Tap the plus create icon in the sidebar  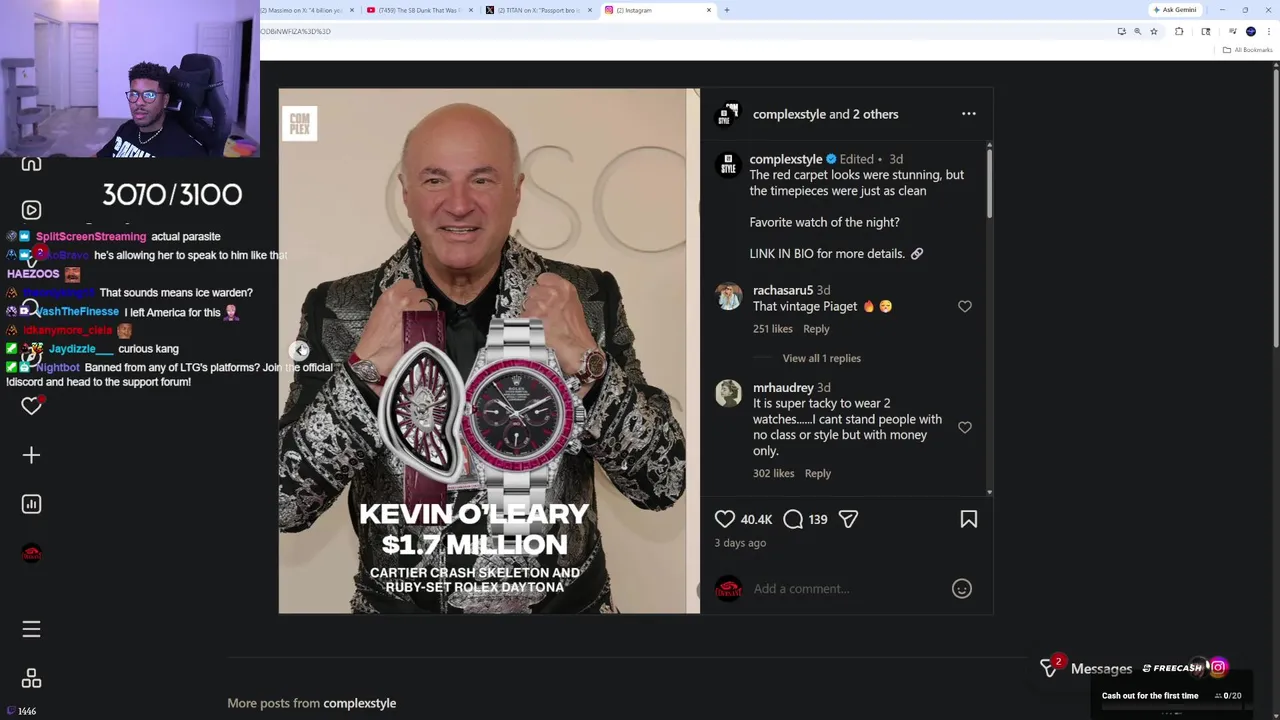pyautogui.click(x=31, y=455)
